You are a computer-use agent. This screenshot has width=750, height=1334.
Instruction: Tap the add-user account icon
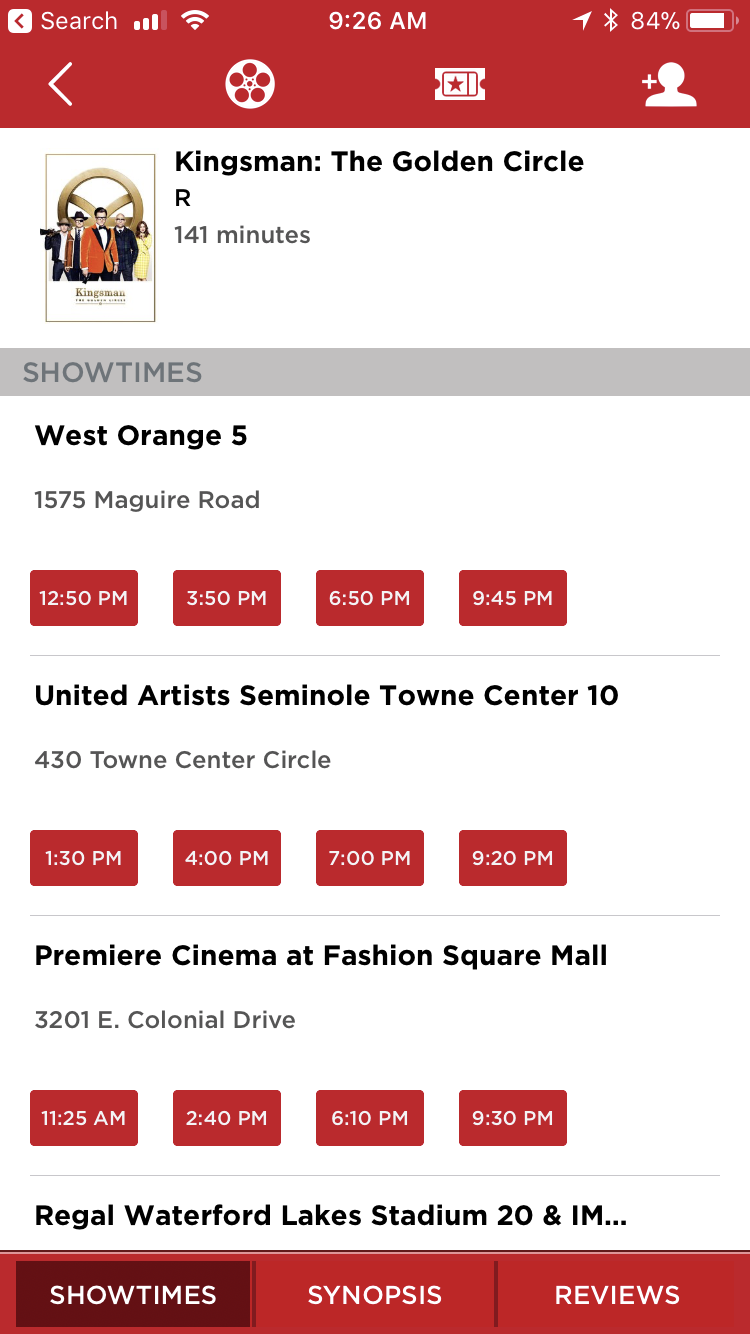669,84
